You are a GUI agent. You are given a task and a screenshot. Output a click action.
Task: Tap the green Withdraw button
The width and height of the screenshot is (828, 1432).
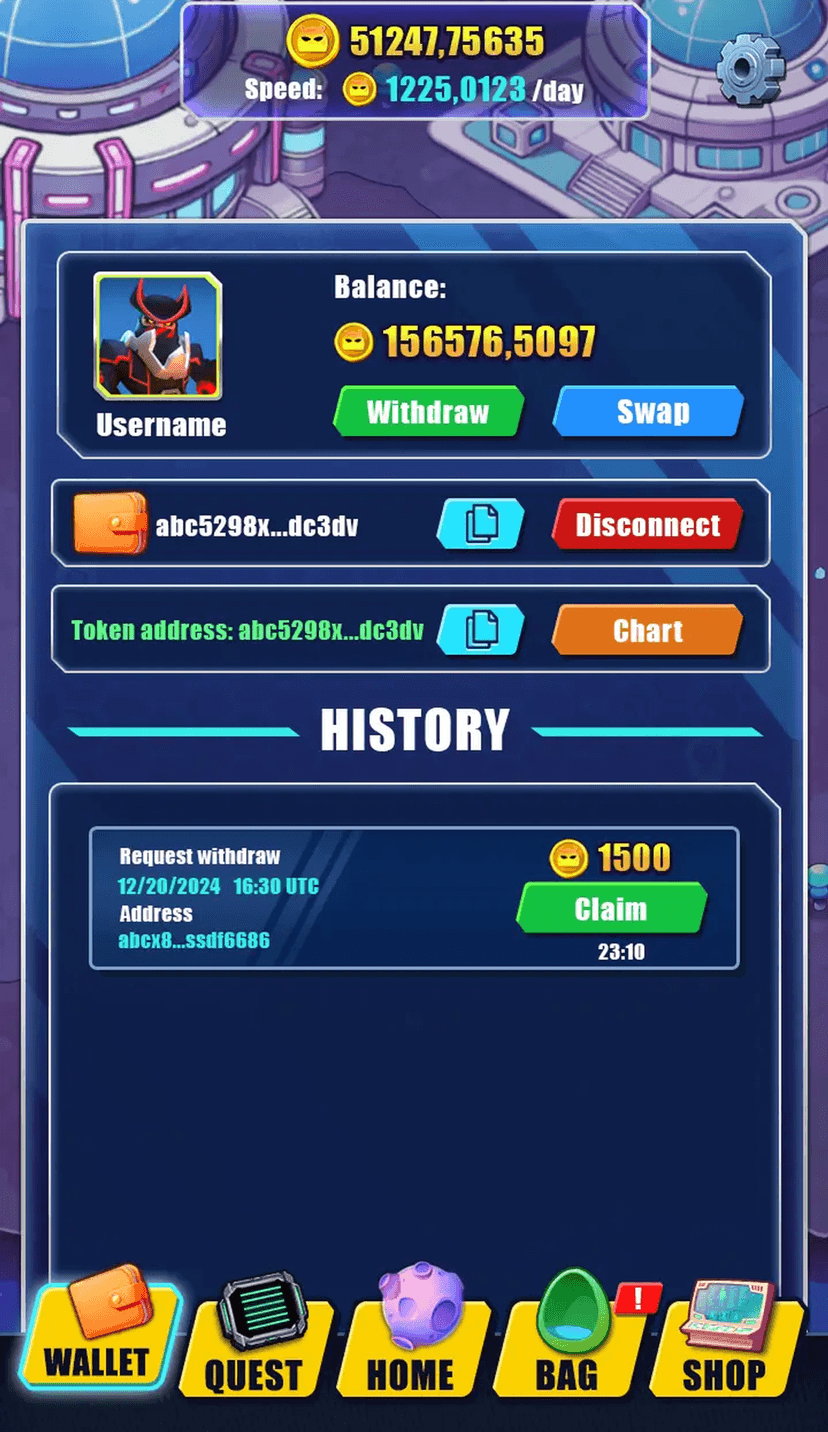tap(428, 412)
